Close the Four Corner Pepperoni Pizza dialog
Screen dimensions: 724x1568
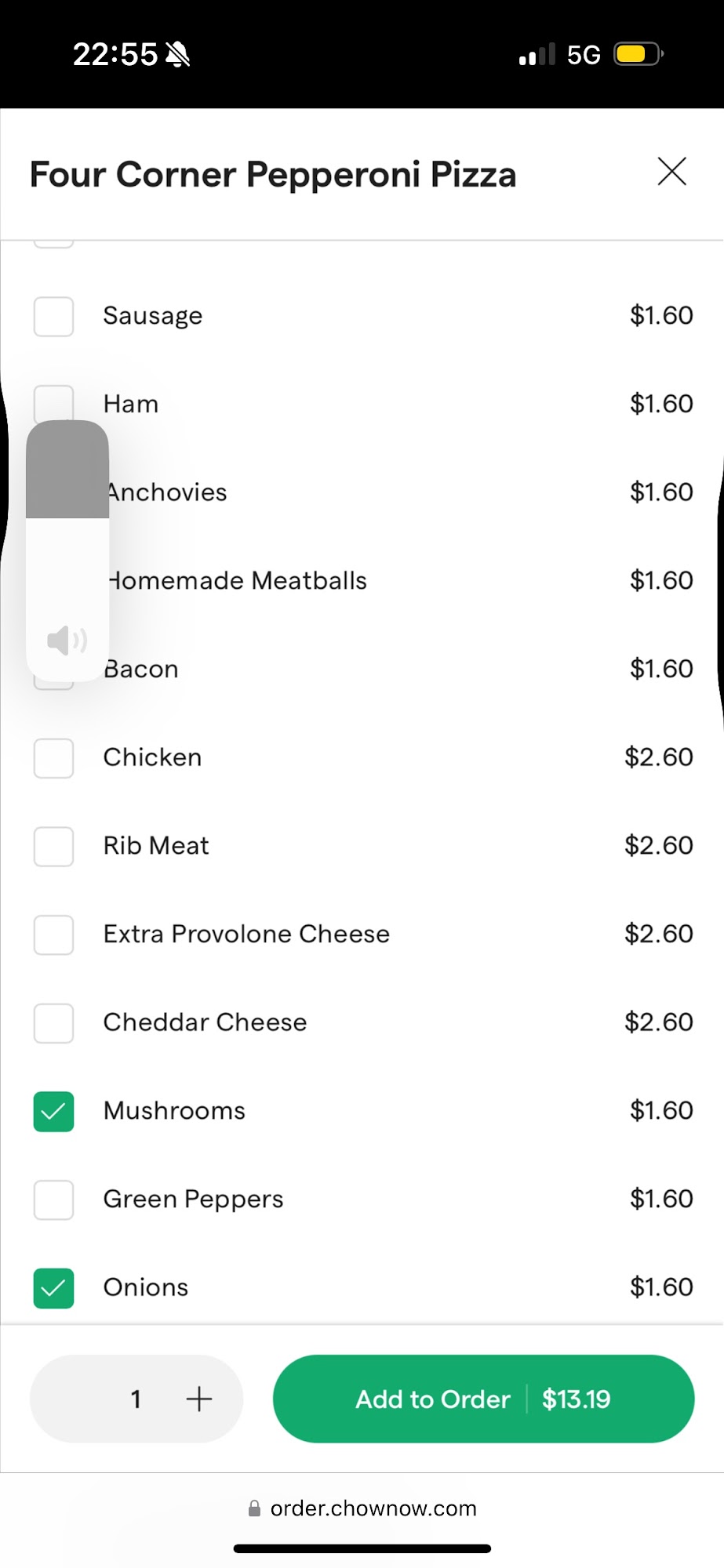click(x=671, y=172)
